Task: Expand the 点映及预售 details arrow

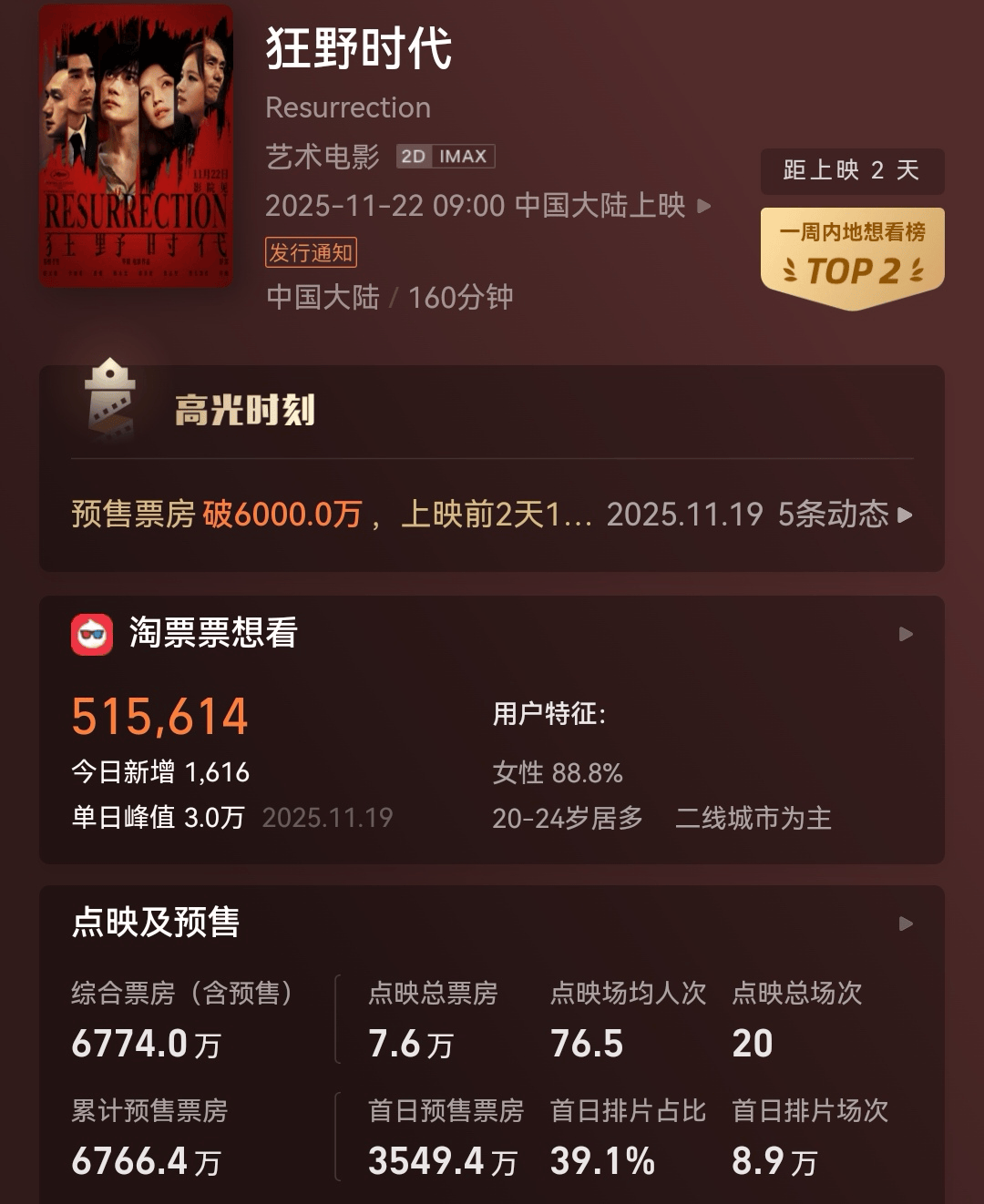Action: click(x=905, y=923)
